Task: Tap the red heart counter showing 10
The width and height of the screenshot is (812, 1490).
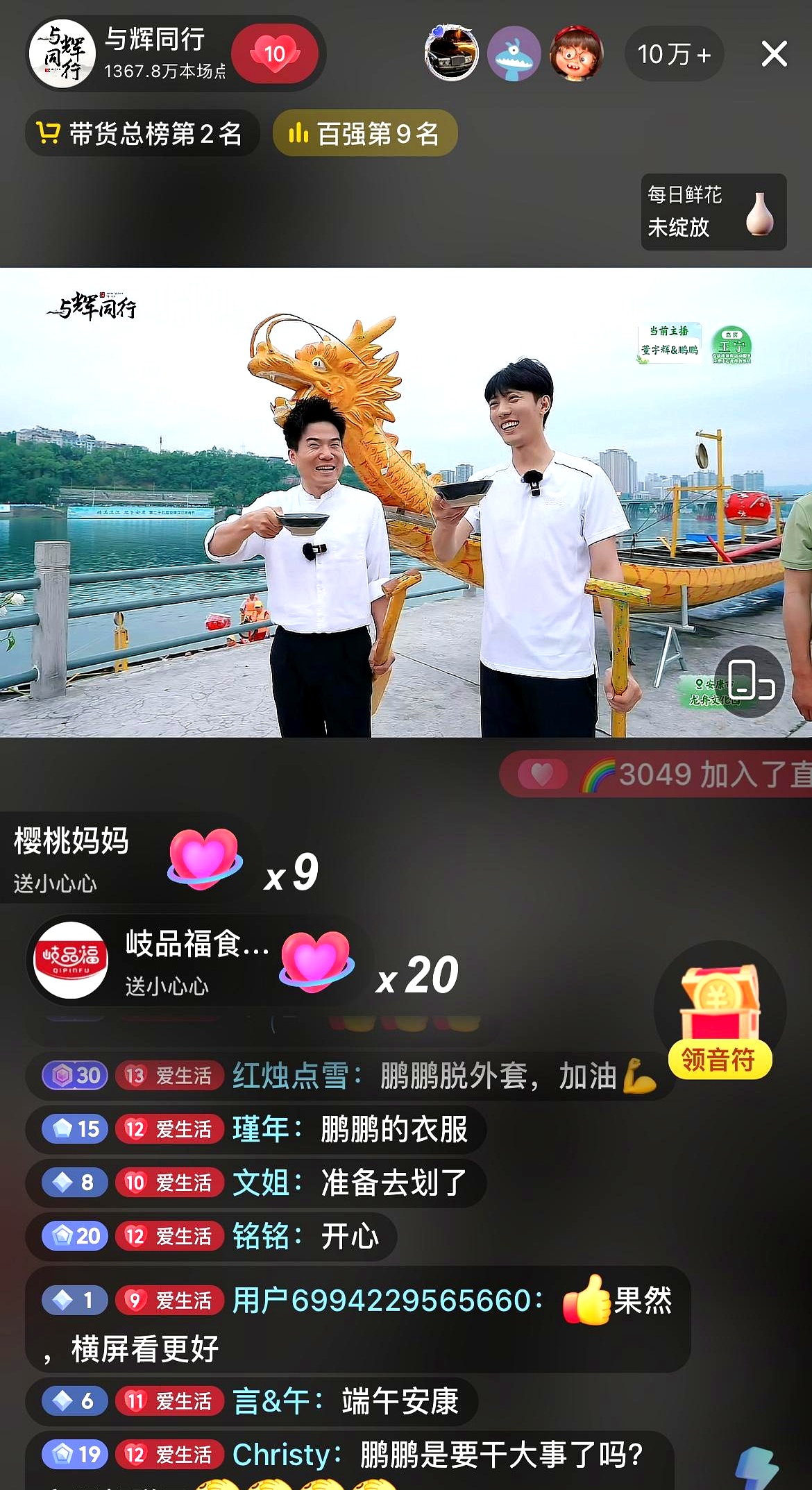Action: tap(273, 54)
